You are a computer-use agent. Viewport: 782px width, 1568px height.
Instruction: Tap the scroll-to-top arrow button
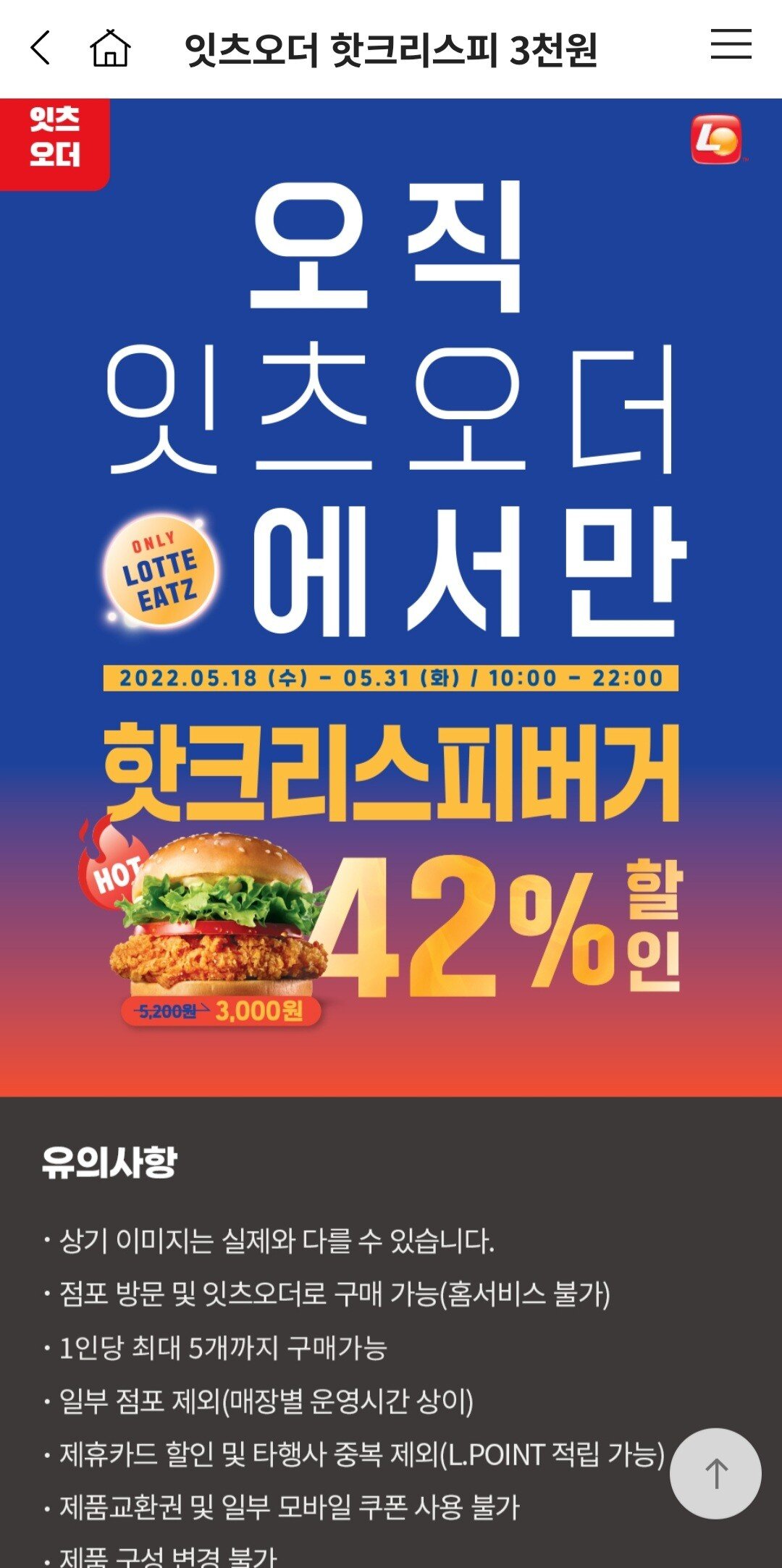pyautogui.click(x=715, y=1473)
